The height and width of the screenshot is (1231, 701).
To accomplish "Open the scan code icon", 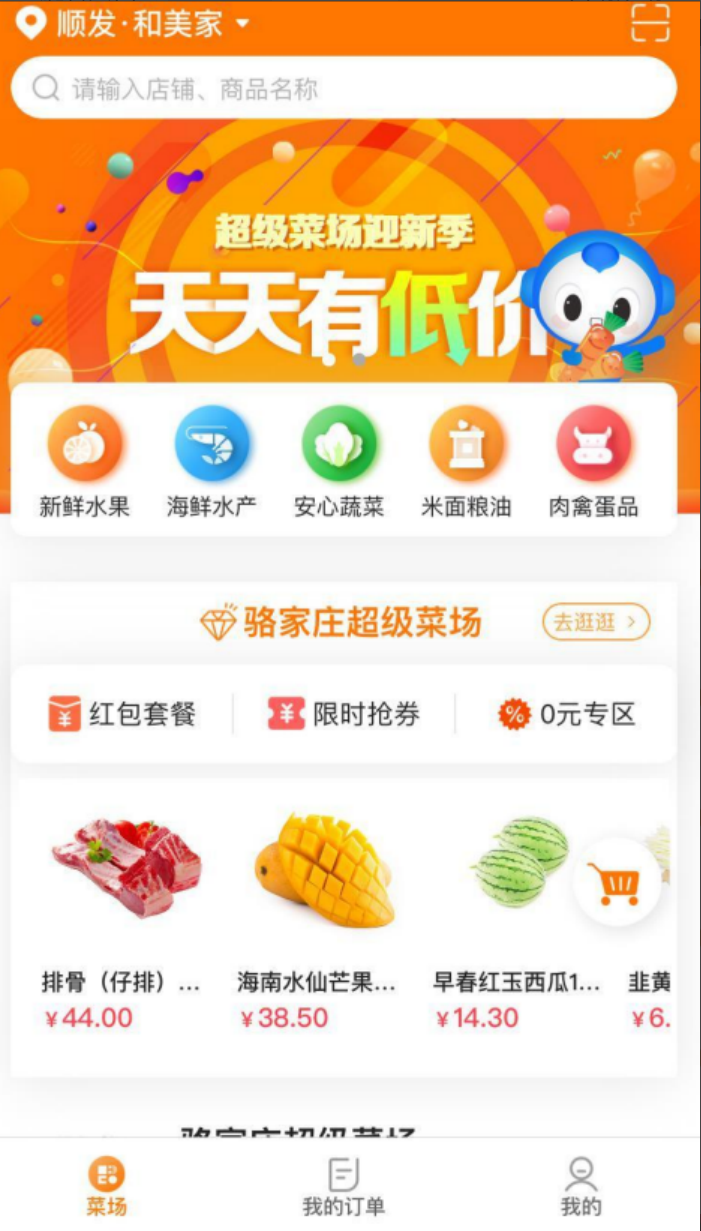I will click(650, 22).
